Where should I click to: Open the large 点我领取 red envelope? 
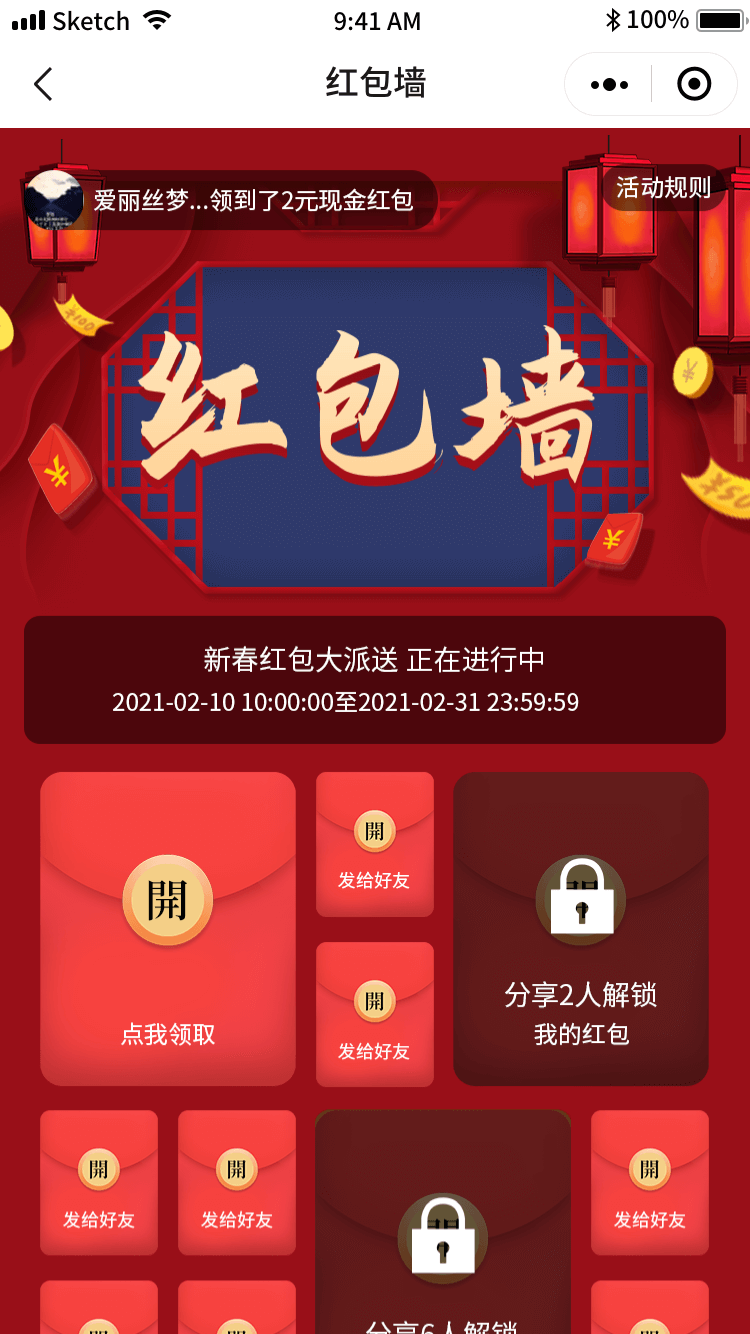tap(168, 928)
